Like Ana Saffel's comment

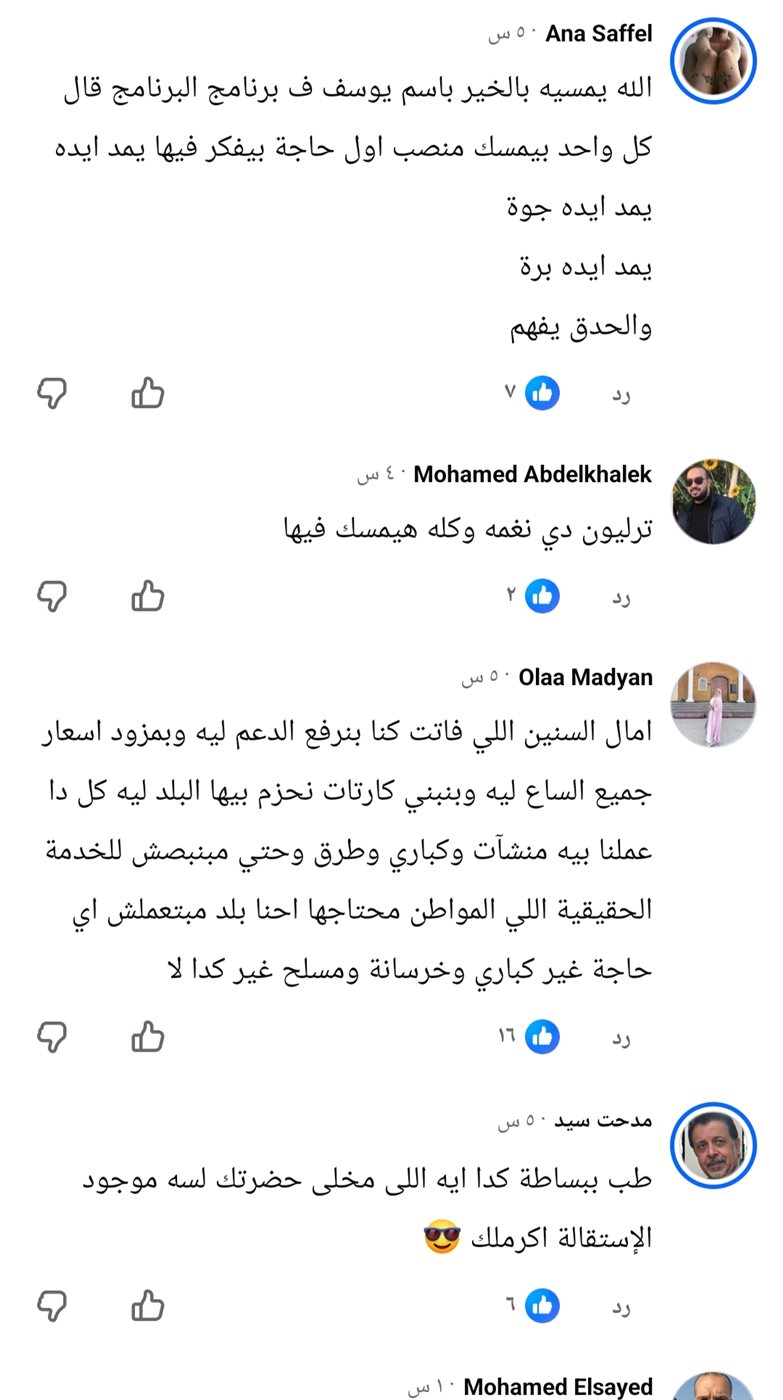(148, 393)
